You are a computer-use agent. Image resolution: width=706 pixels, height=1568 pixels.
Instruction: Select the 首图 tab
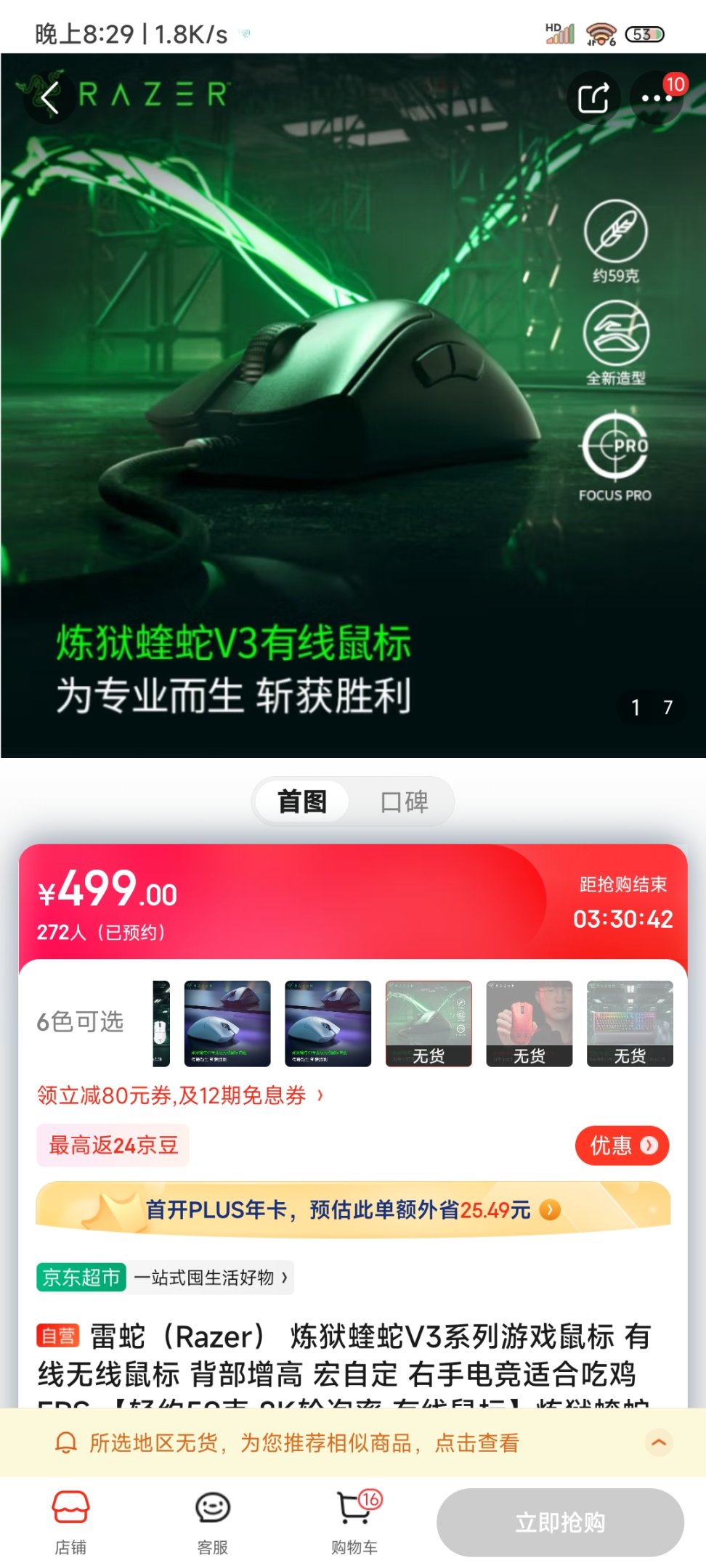coord(302,802)
